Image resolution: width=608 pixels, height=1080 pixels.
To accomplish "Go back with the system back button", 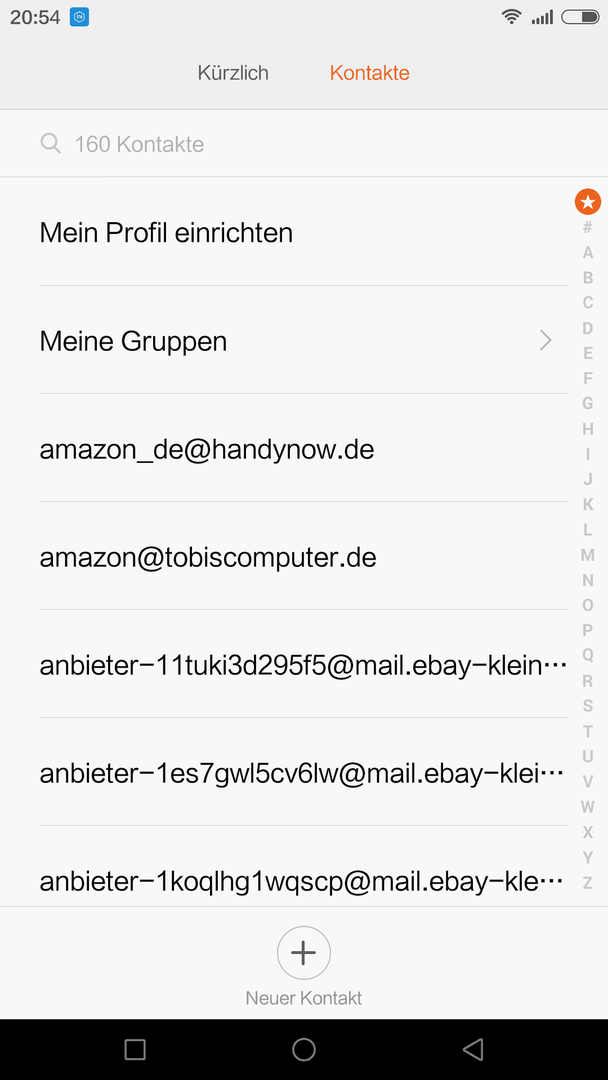I will 473,1049.
